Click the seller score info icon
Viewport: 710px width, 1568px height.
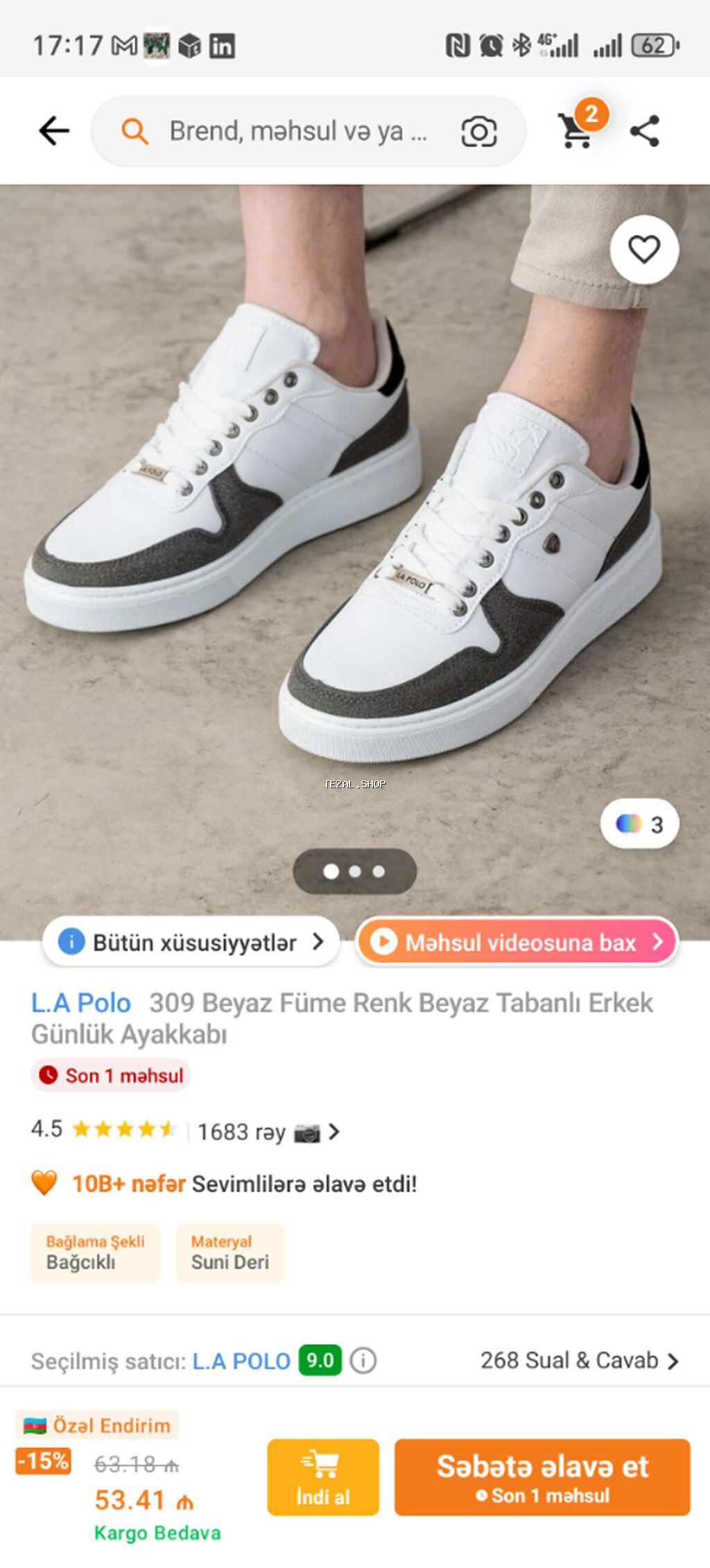(x=361, y=1361)
